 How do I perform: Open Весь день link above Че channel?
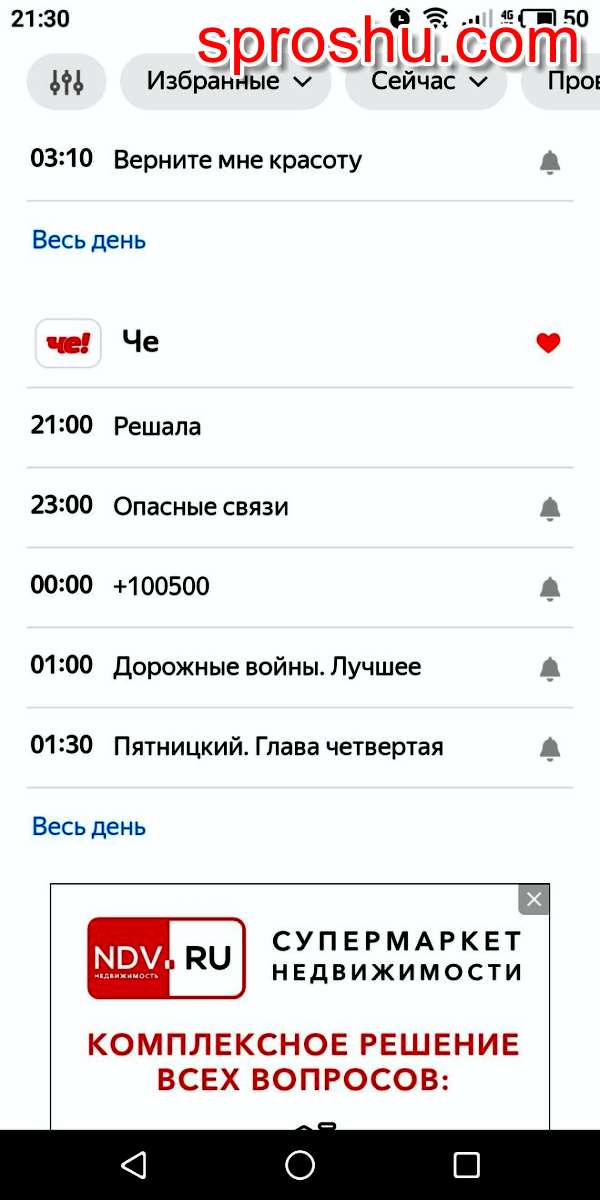click(89, 240)
